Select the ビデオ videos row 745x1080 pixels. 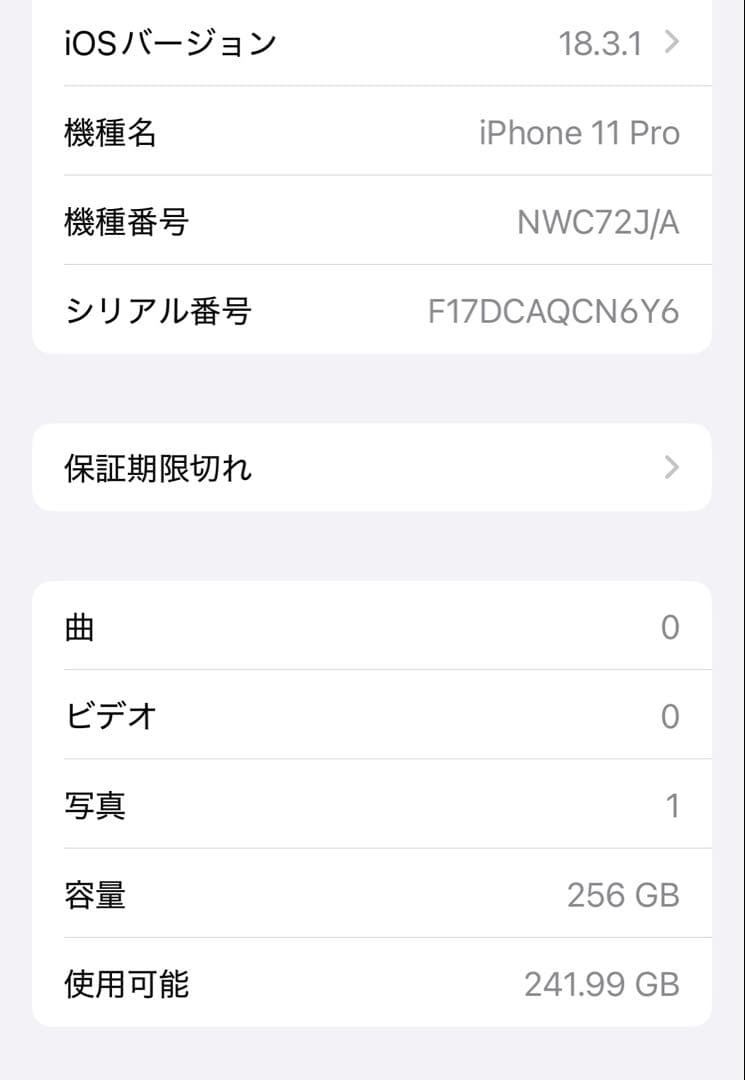coord(372,716)
